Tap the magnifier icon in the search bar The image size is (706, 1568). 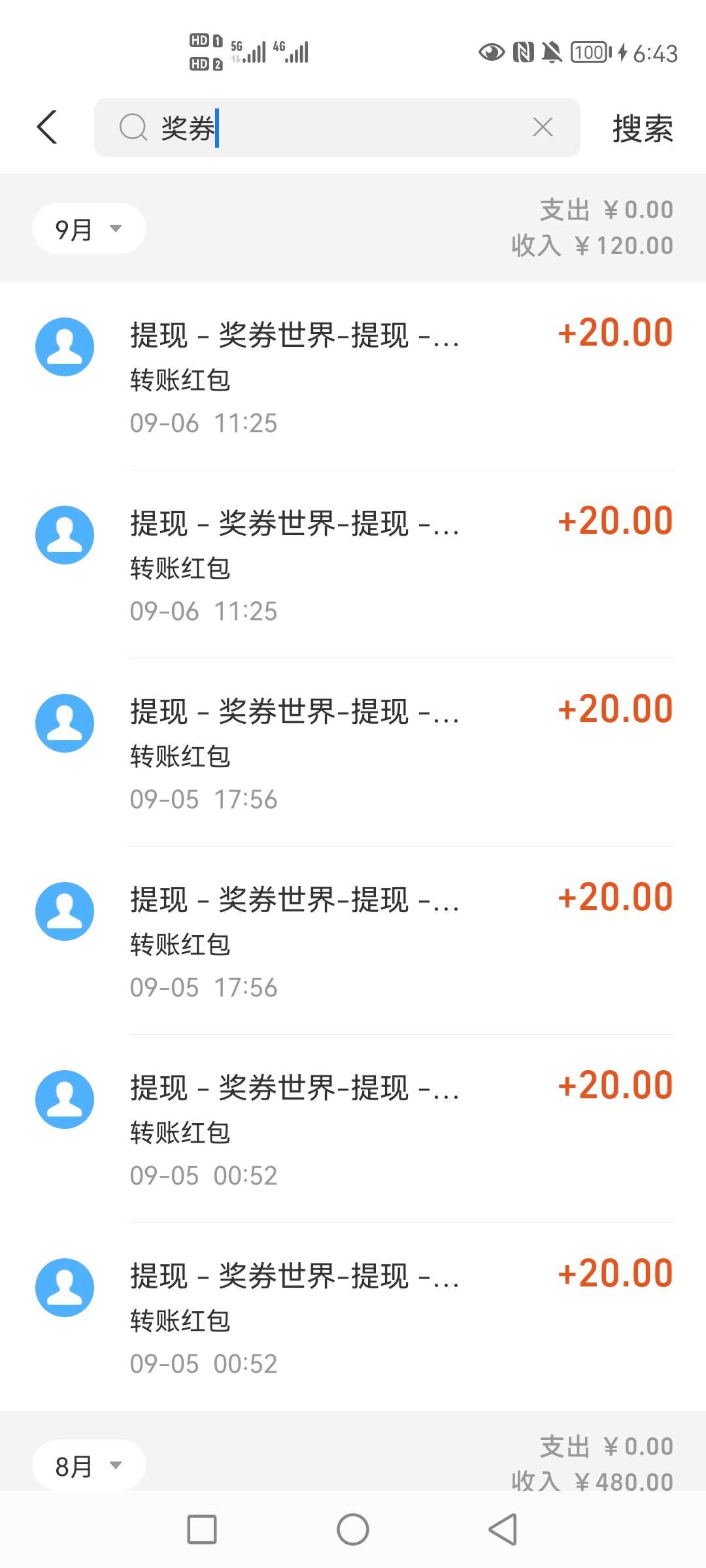133,127
